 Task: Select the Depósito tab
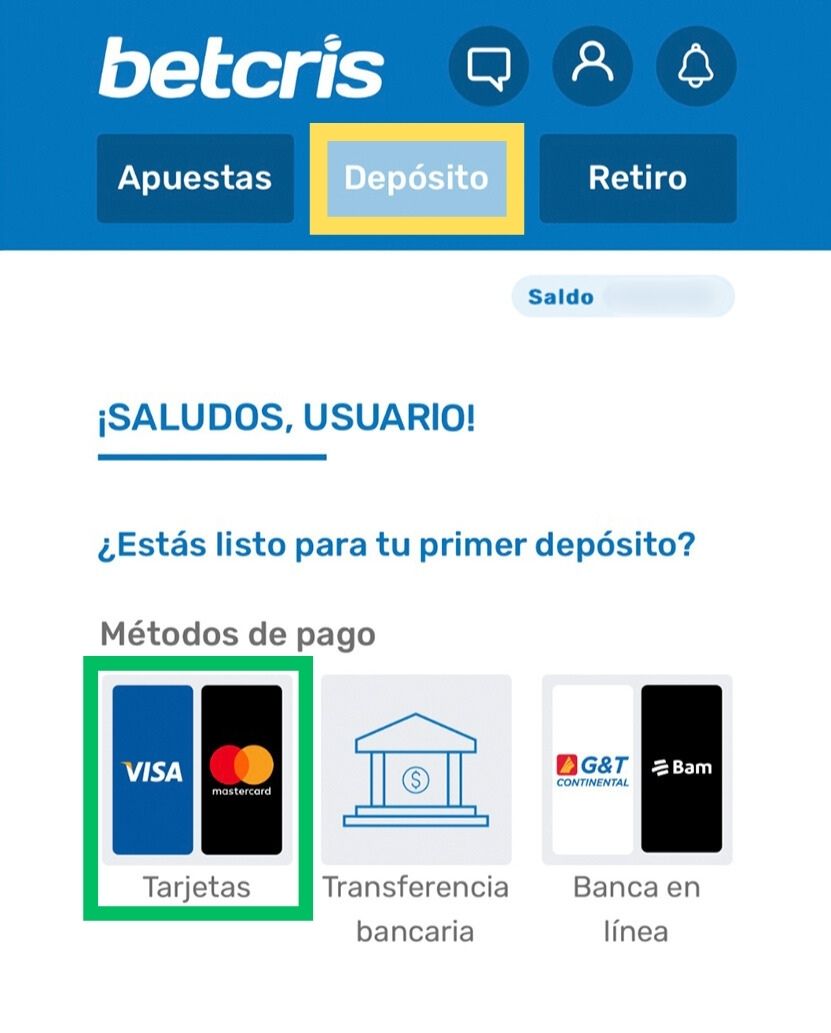pos(416,178)
